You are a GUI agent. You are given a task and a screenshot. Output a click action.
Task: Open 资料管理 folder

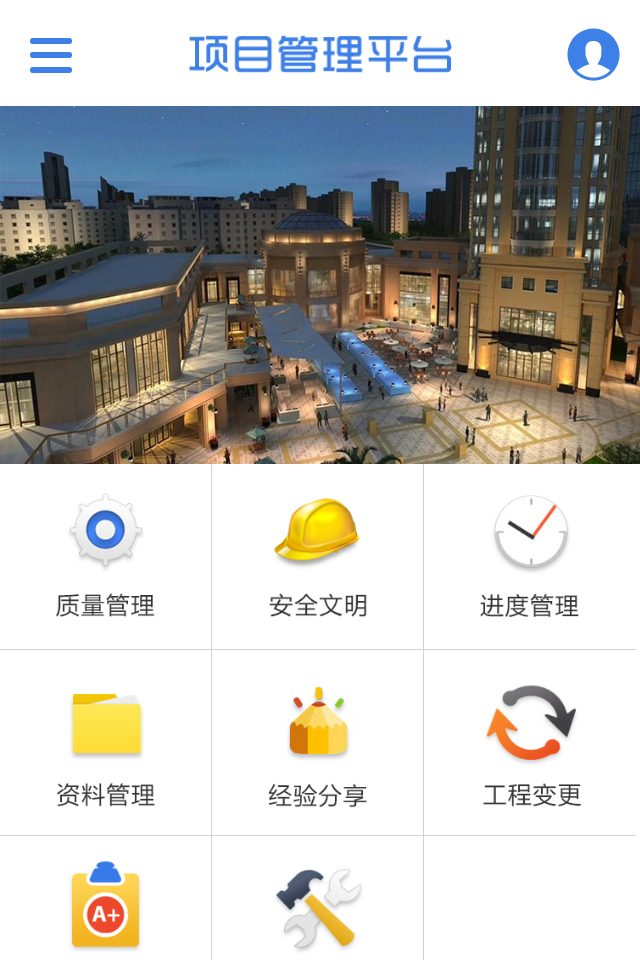106,743
